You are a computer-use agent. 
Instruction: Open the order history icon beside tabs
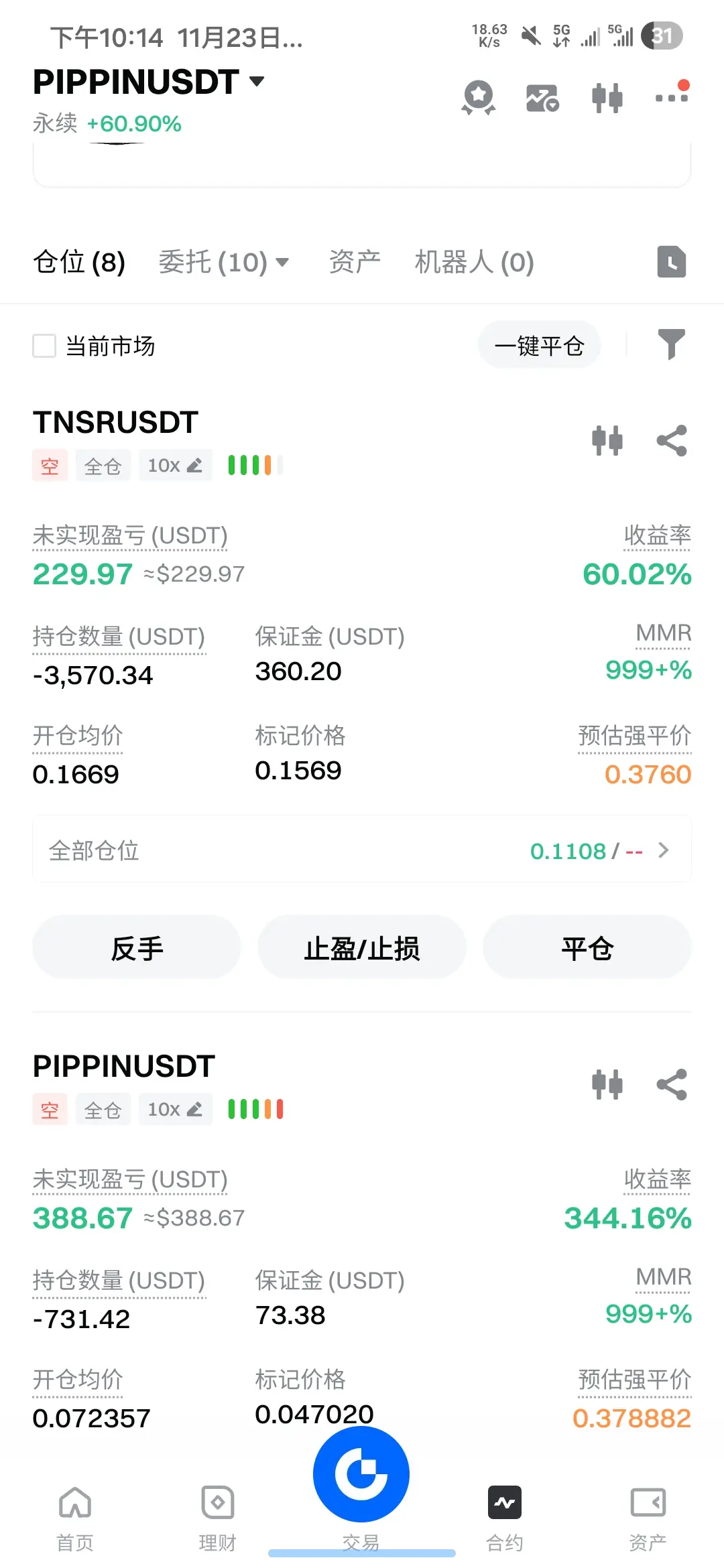tap(672, 262)
